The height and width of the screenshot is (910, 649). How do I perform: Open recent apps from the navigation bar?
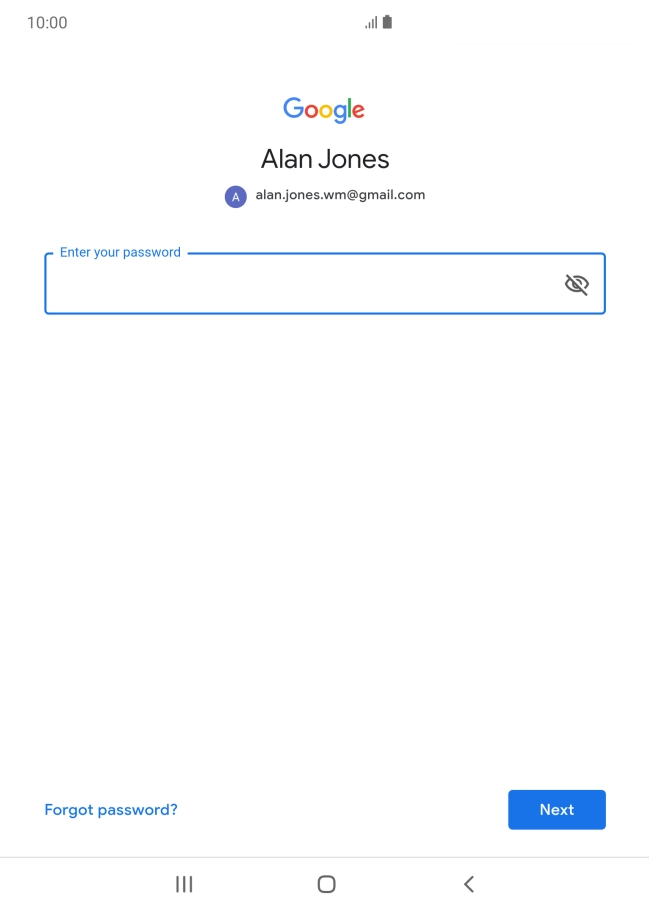(x=184, y=884)
